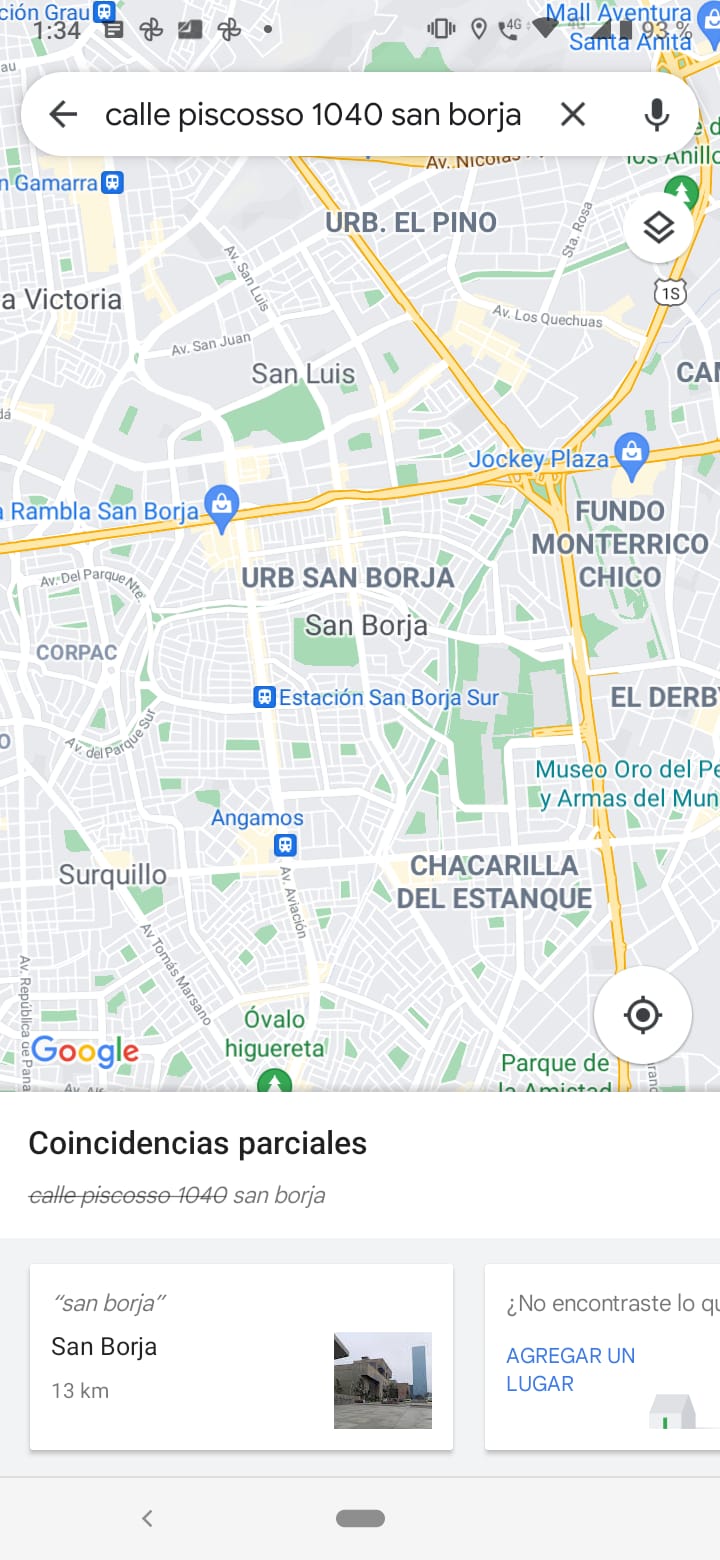This screenshot has height=1560, width=720.
Task: Select the Jockey Plaza shopping marker
Action: coord(632,455)
